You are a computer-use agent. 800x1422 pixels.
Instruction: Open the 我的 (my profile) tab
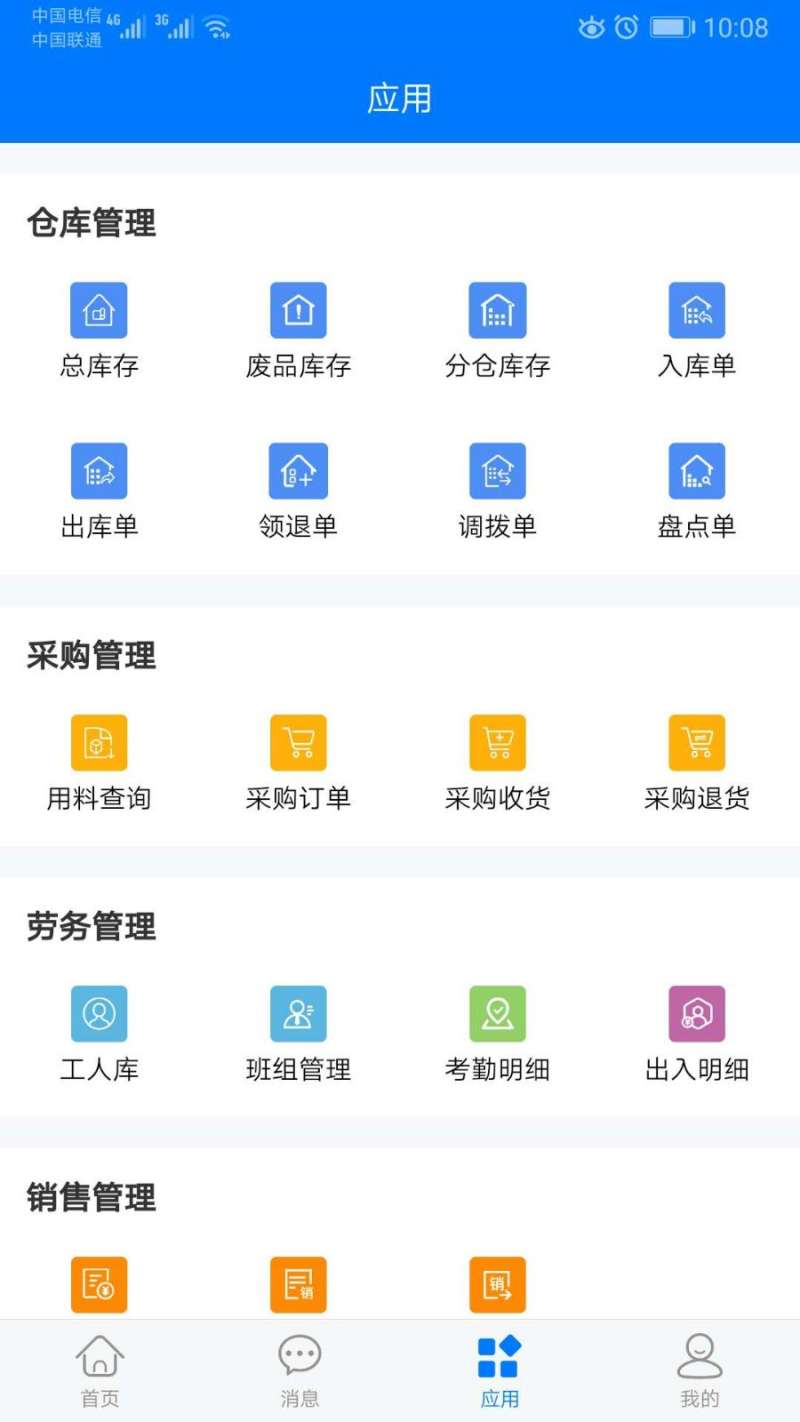[x=698, y=1368]
